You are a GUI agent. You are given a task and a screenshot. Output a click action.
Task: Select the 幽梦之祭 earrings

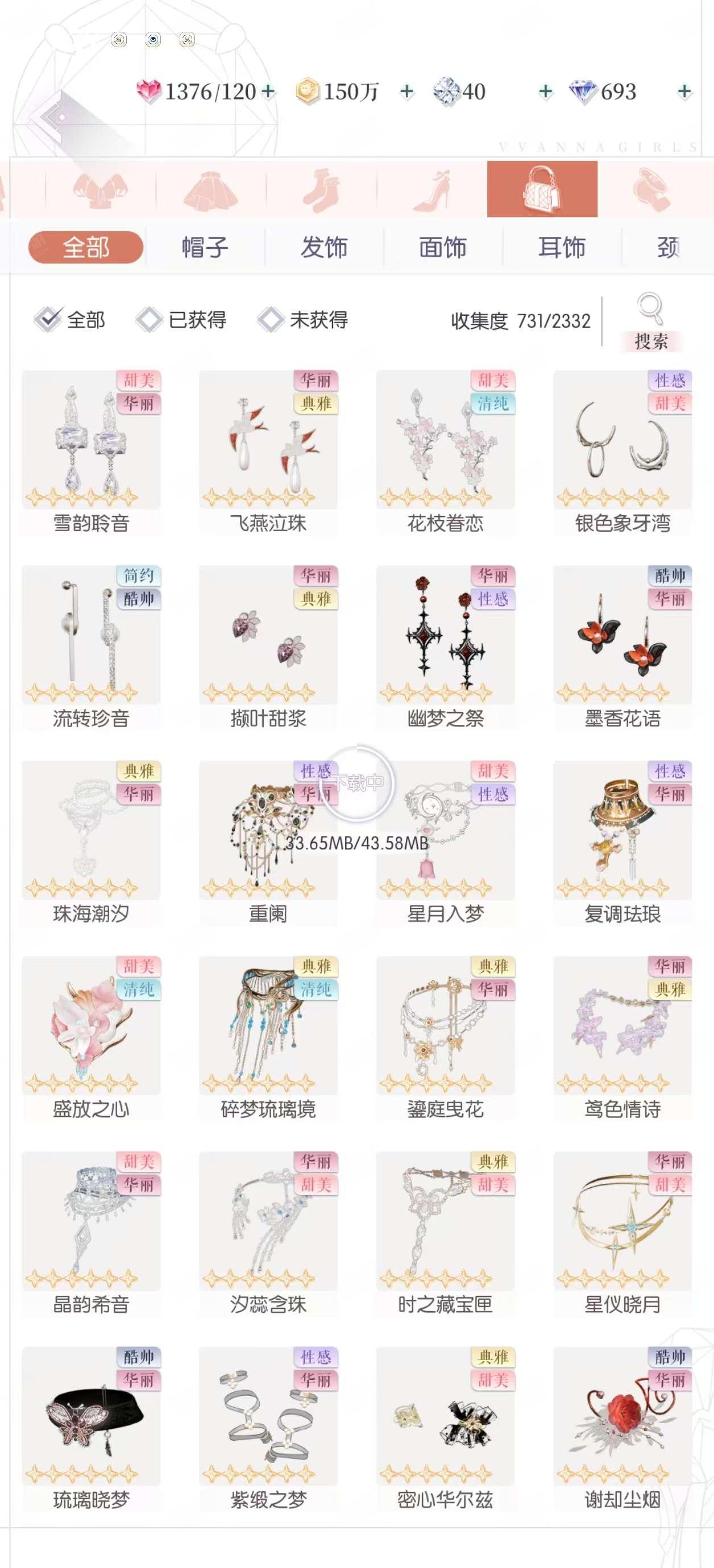(x=445, y=648)
